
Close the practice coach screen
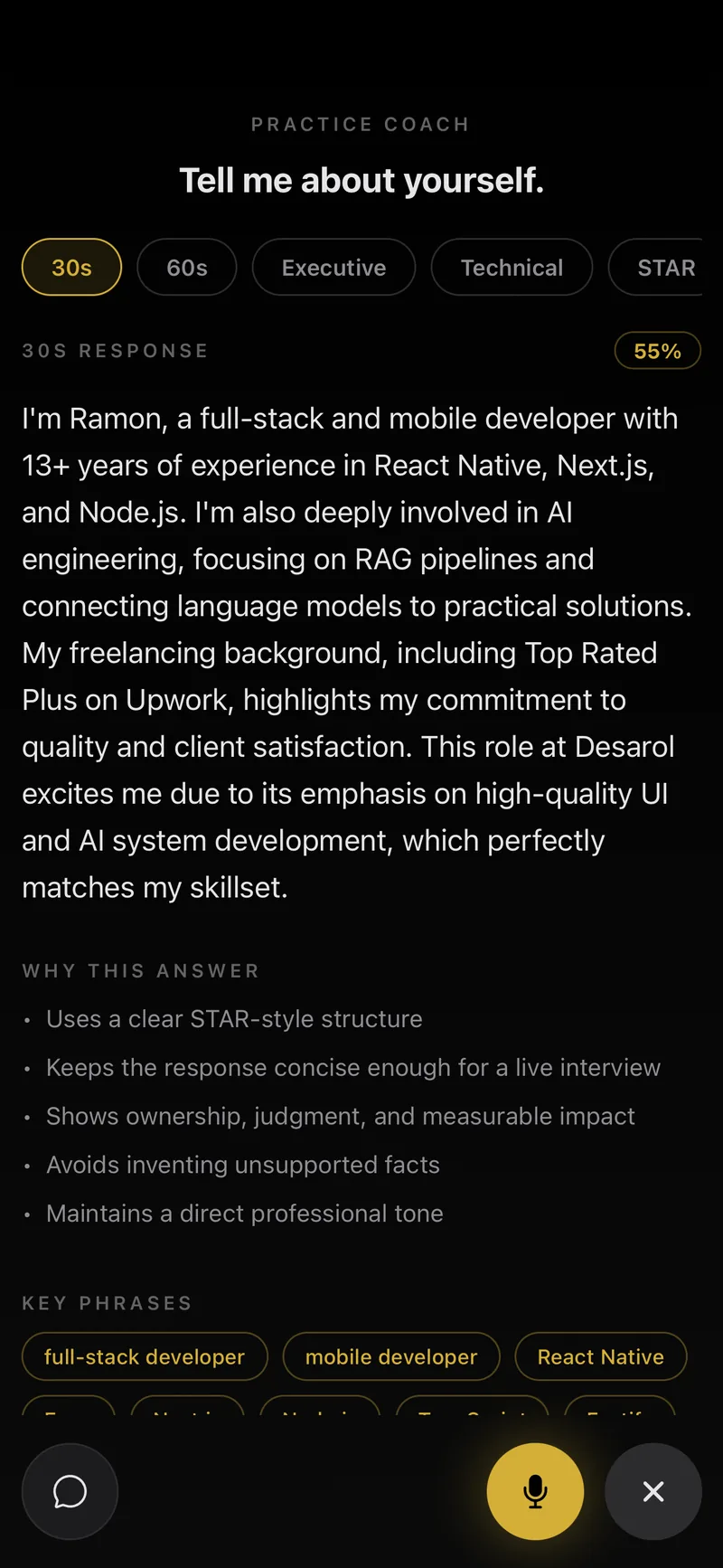pyautogui.click(x=653, y=1491)
